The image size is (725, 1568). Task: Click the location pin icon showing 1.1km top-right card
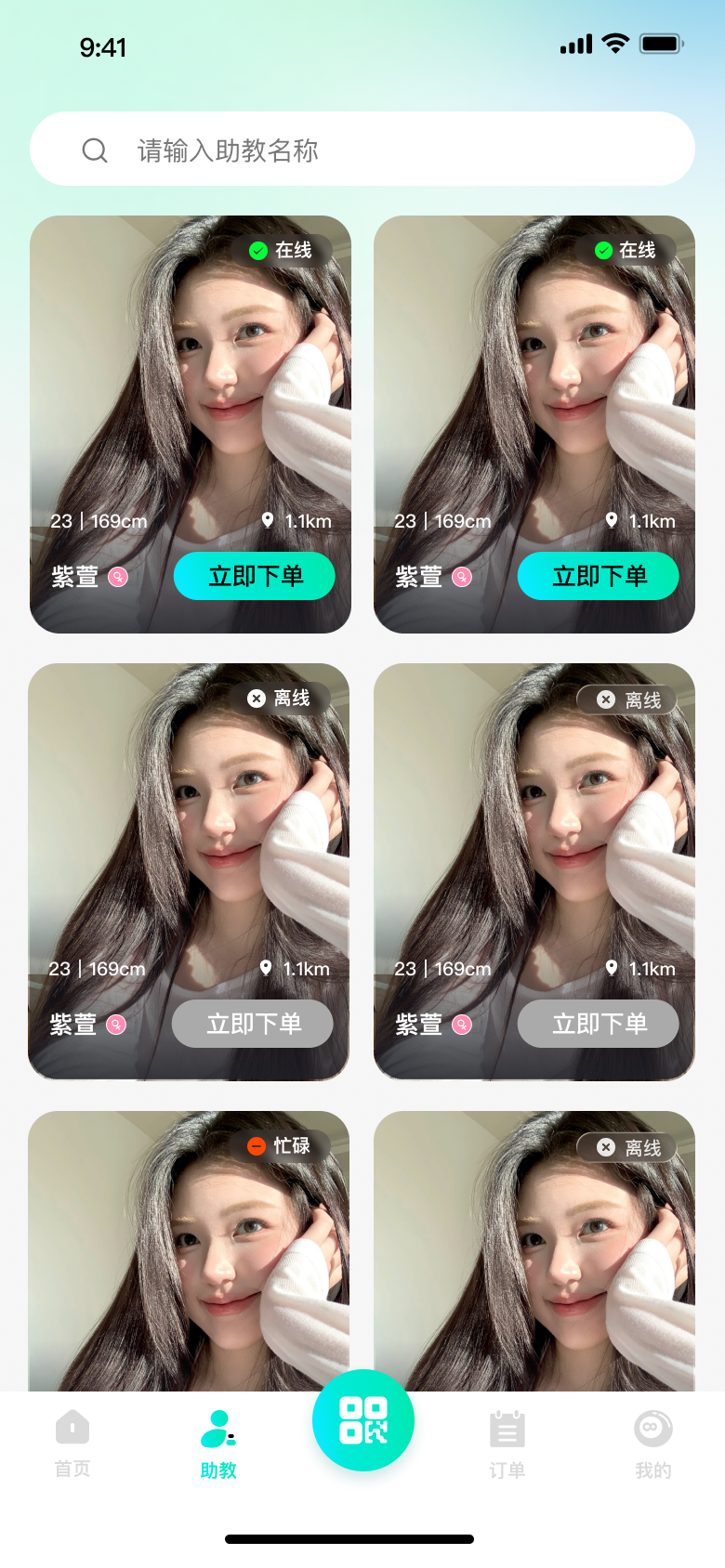613,521
